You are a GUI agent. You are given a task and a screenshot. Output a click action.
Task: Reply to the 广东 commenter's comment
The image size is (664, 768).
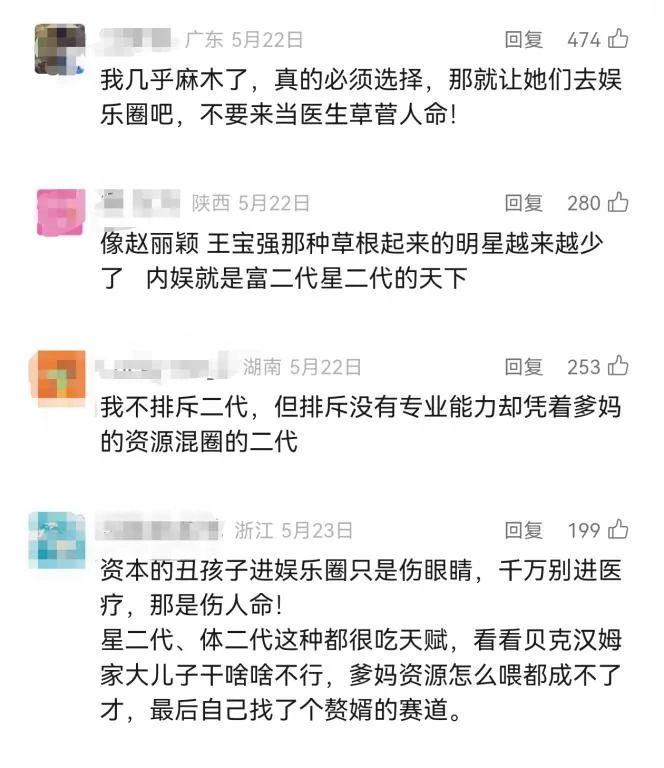[x=523, y=40]
